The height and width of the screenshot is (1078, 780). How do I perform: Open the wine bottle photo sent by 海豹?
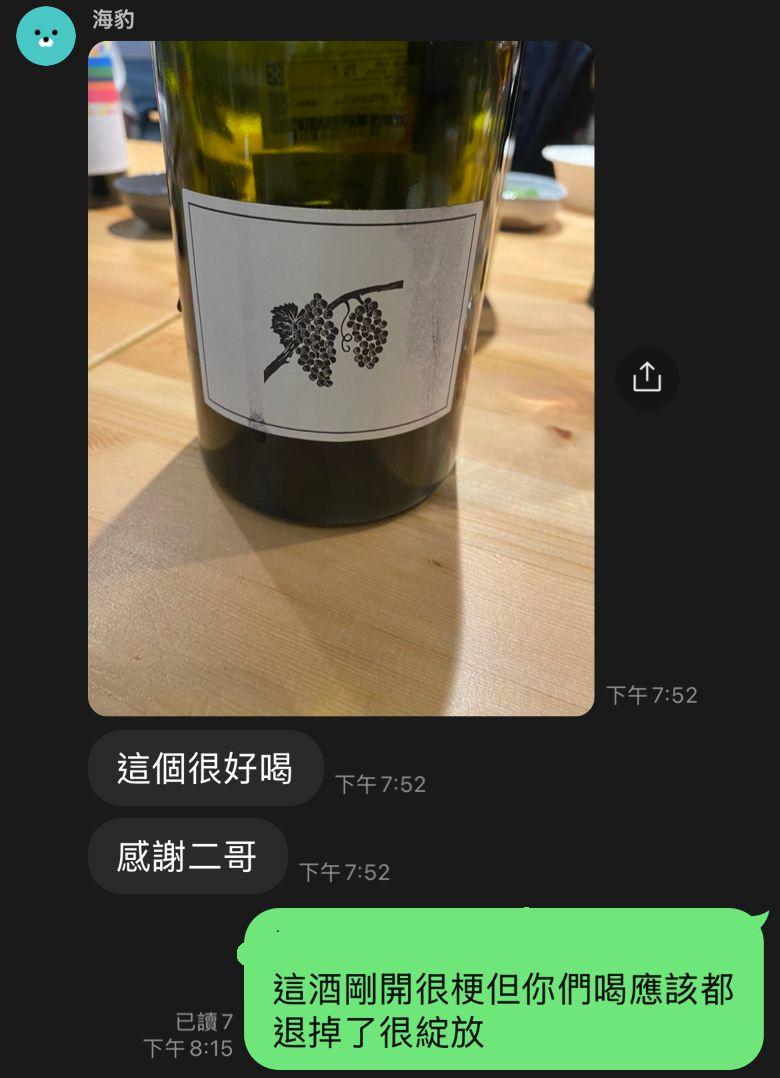tap(341, 378)
